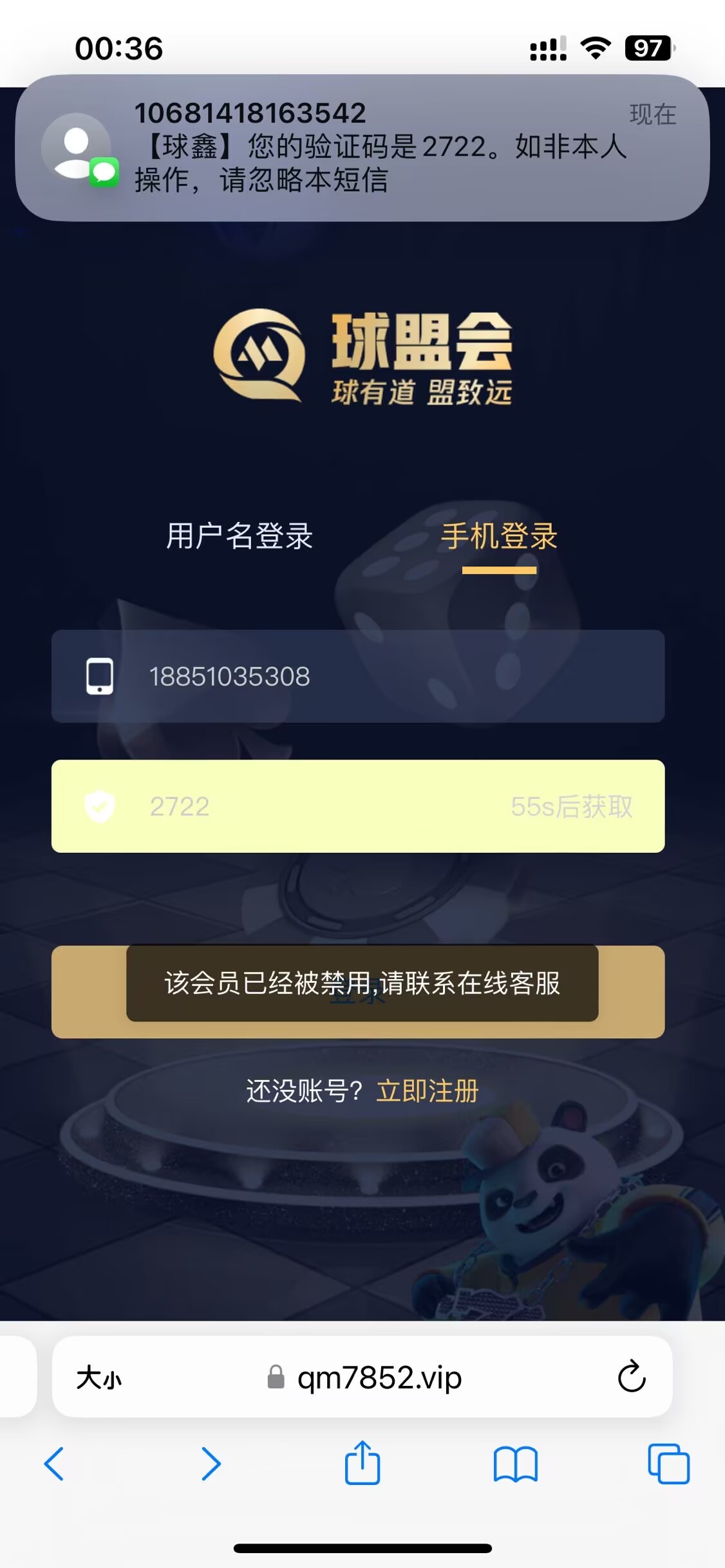The width and height of the screenshot is (725, 1568).
Task: Show open Safari tabs
Action: (668, 1464)
